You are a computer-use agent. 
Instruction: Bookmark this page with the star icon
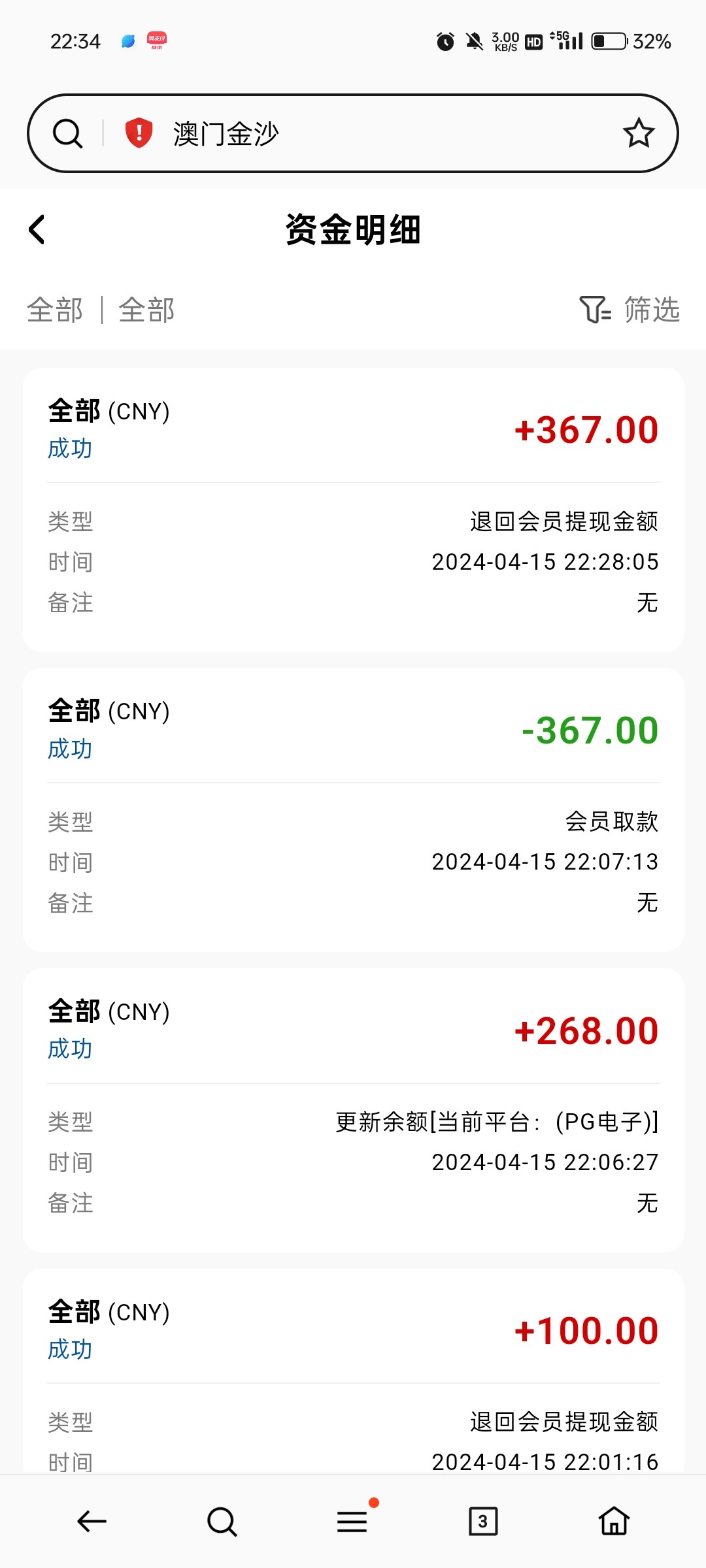(638, 134)
